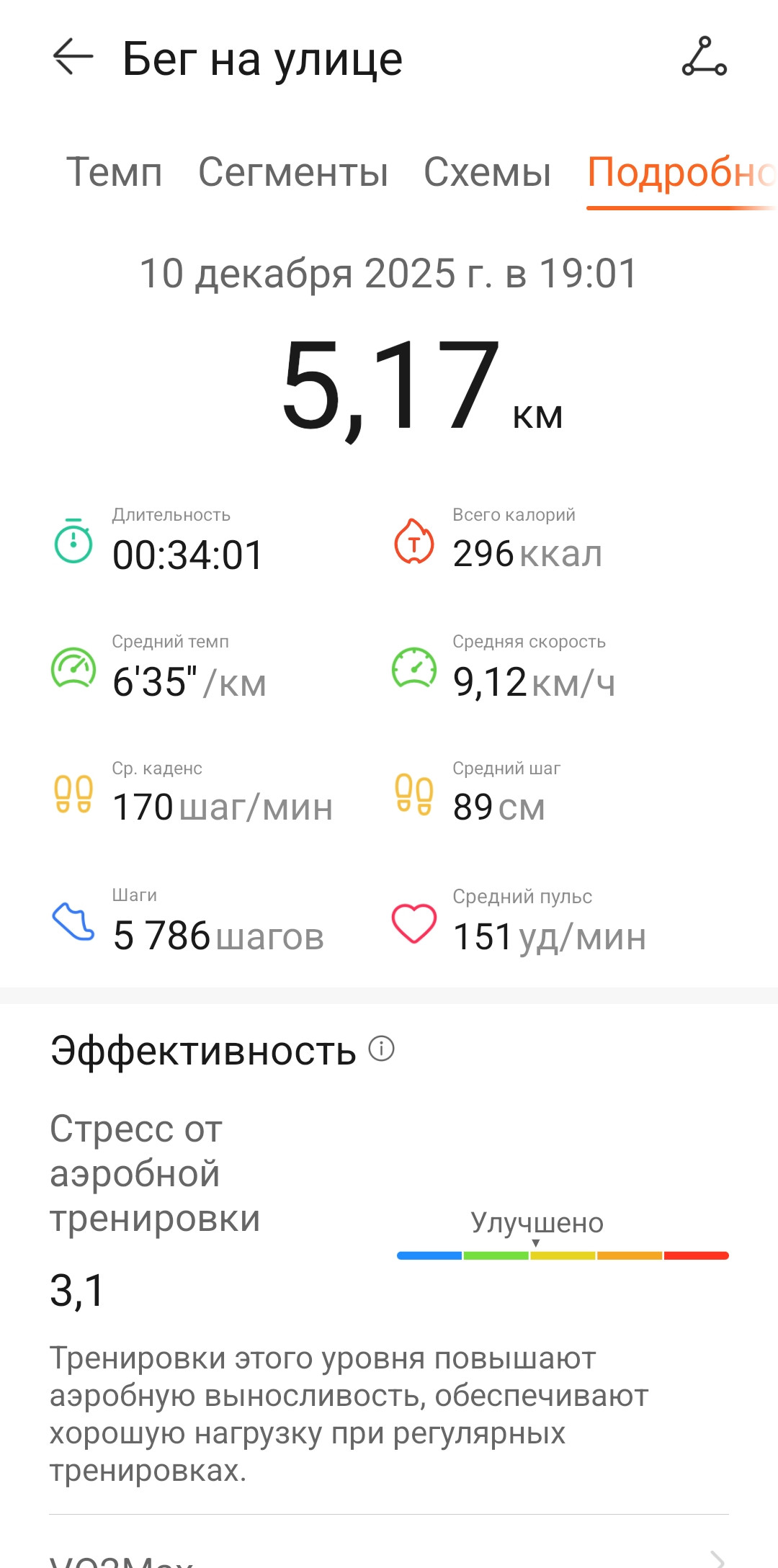The width and height of the screenshot is (778, 1568).
Task: Switch to the Сегменты tab
Action: pos(293,172)
